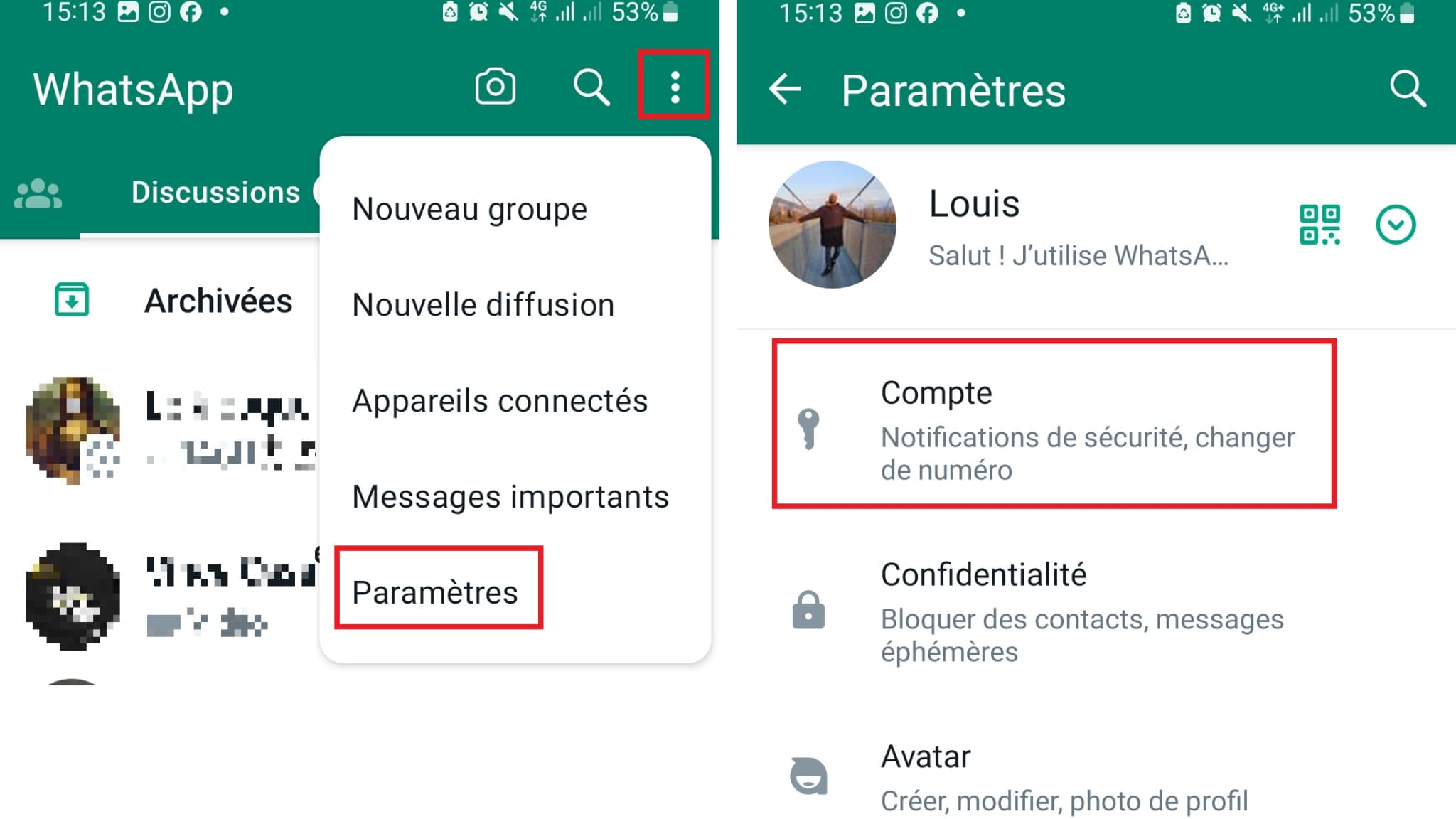Screen dimensions: 1456x819
Task: Open the three-dot overflow menu
Action: (674, 87)
